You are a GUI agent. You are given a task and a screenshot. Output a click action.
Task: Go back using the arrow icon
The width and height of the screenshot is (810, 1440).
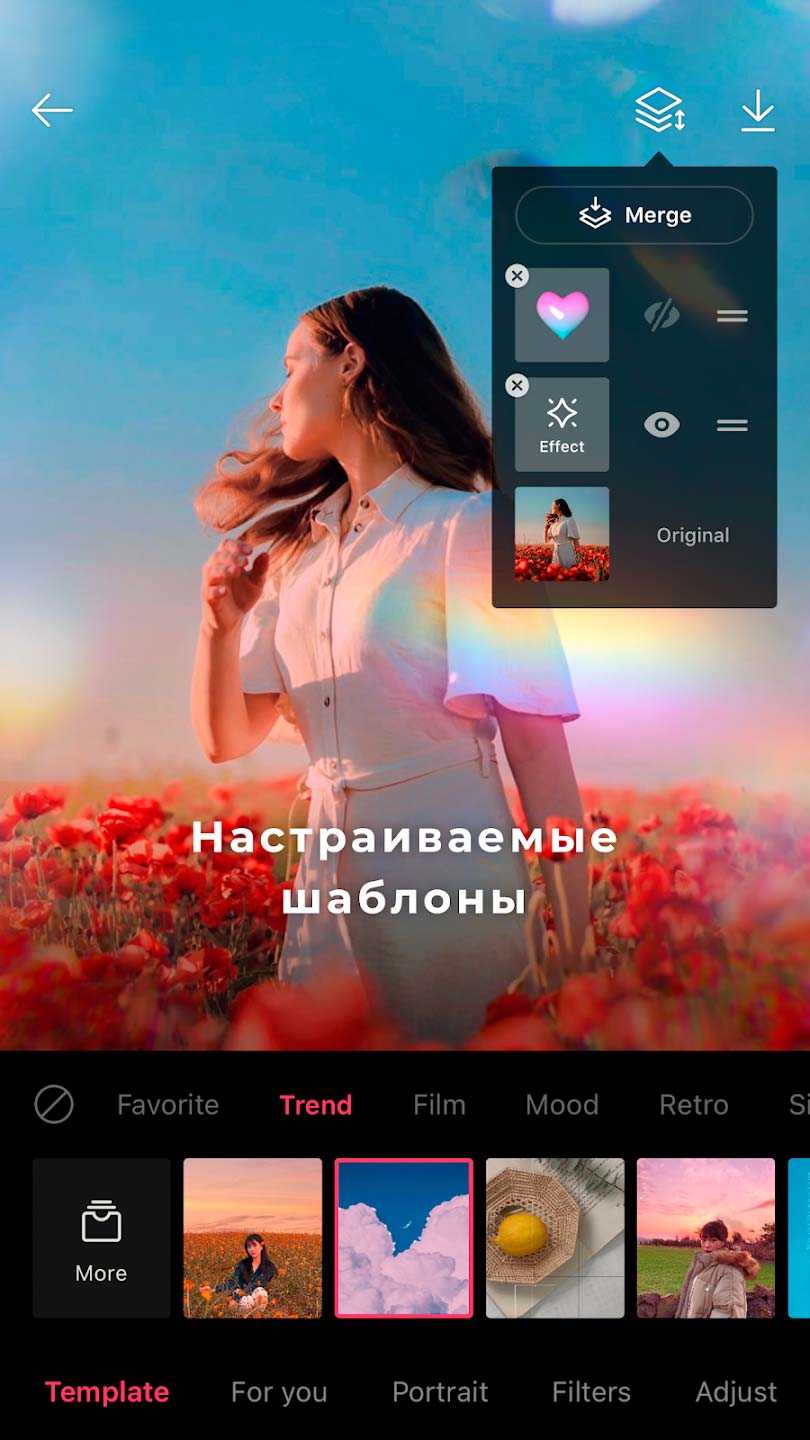pyautogui.click(x=52, y=110)
